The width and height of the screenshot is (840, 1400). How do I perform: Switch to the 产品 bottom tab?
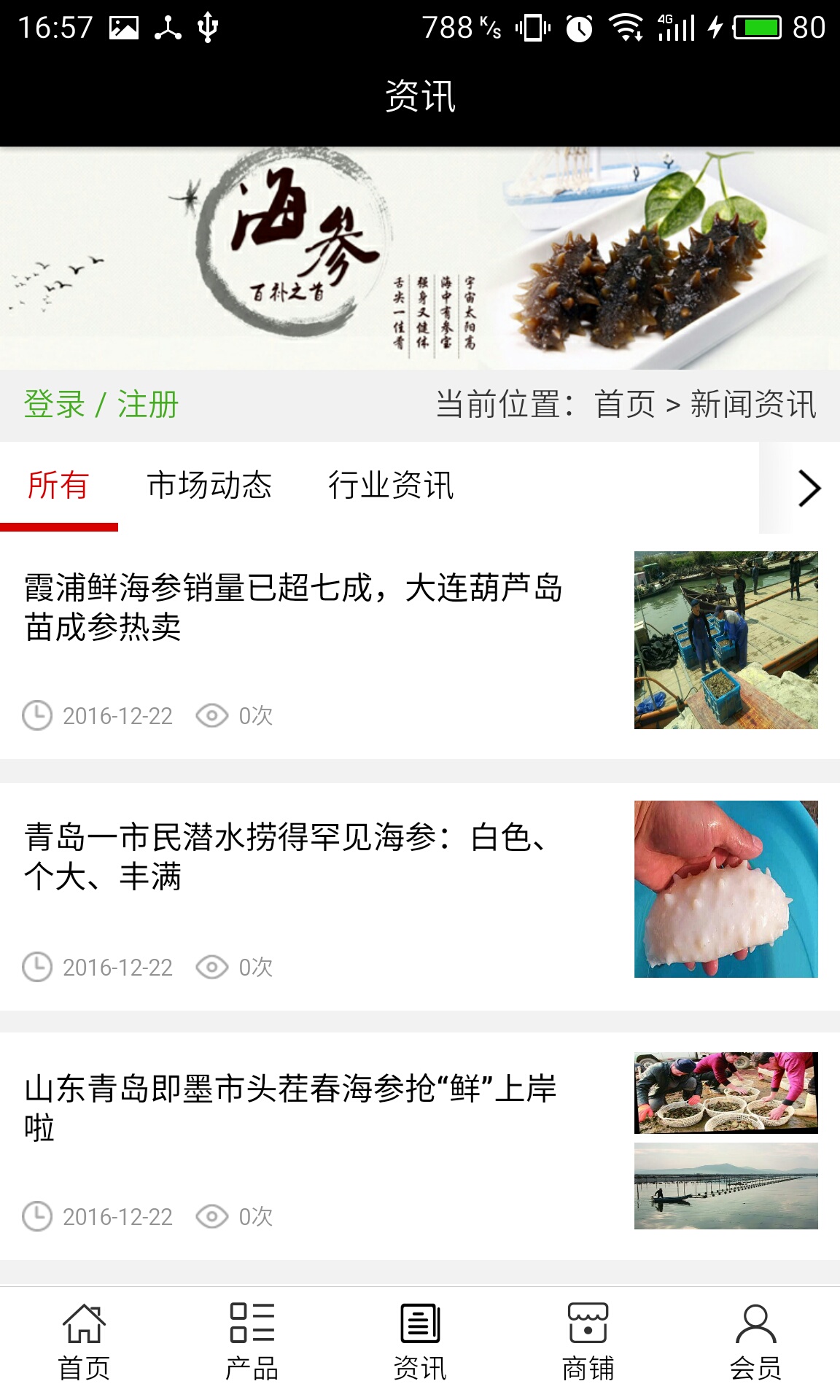point(252,1342)
